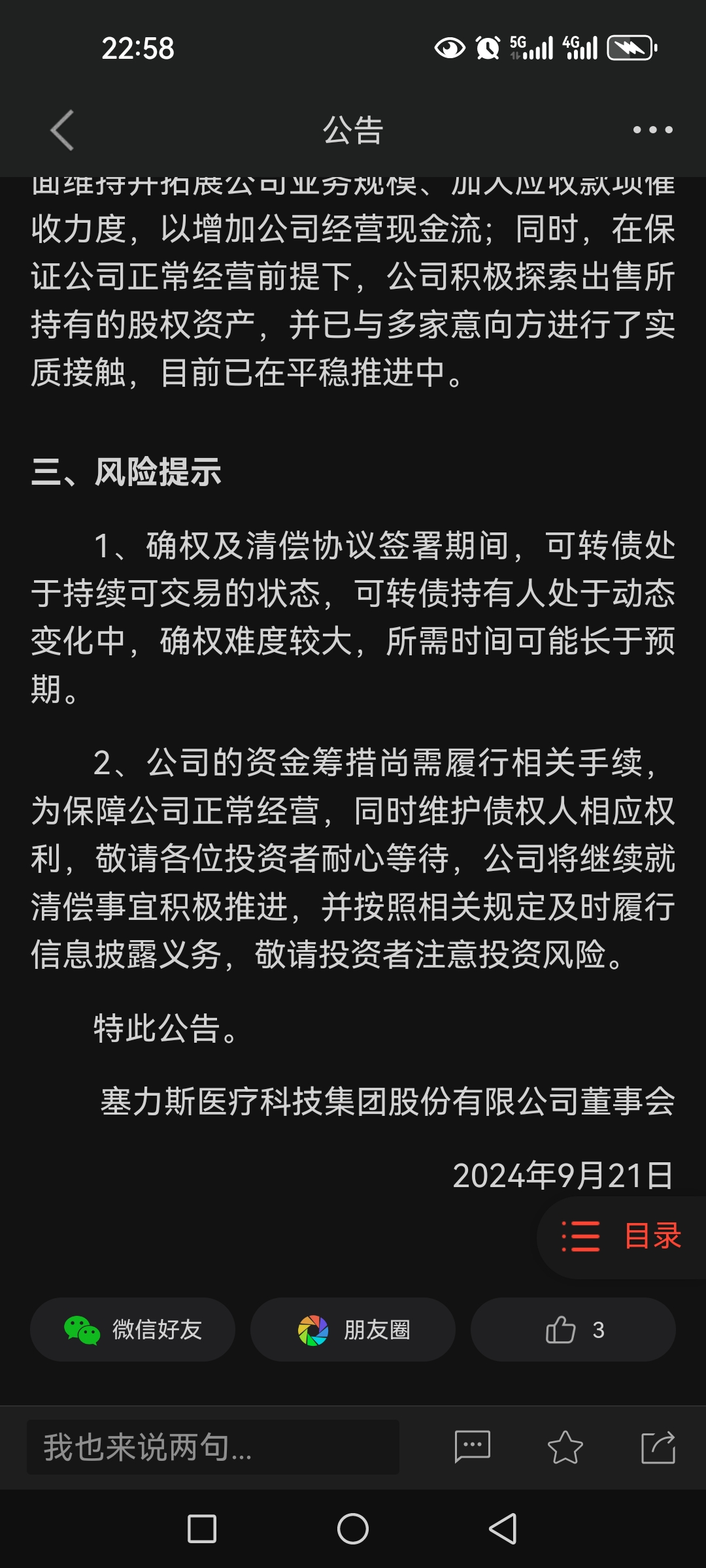Tap the 我也来说两句 comment box
The width and height of the screenshot is (706, 1568).
click(x=213, y=1447)
